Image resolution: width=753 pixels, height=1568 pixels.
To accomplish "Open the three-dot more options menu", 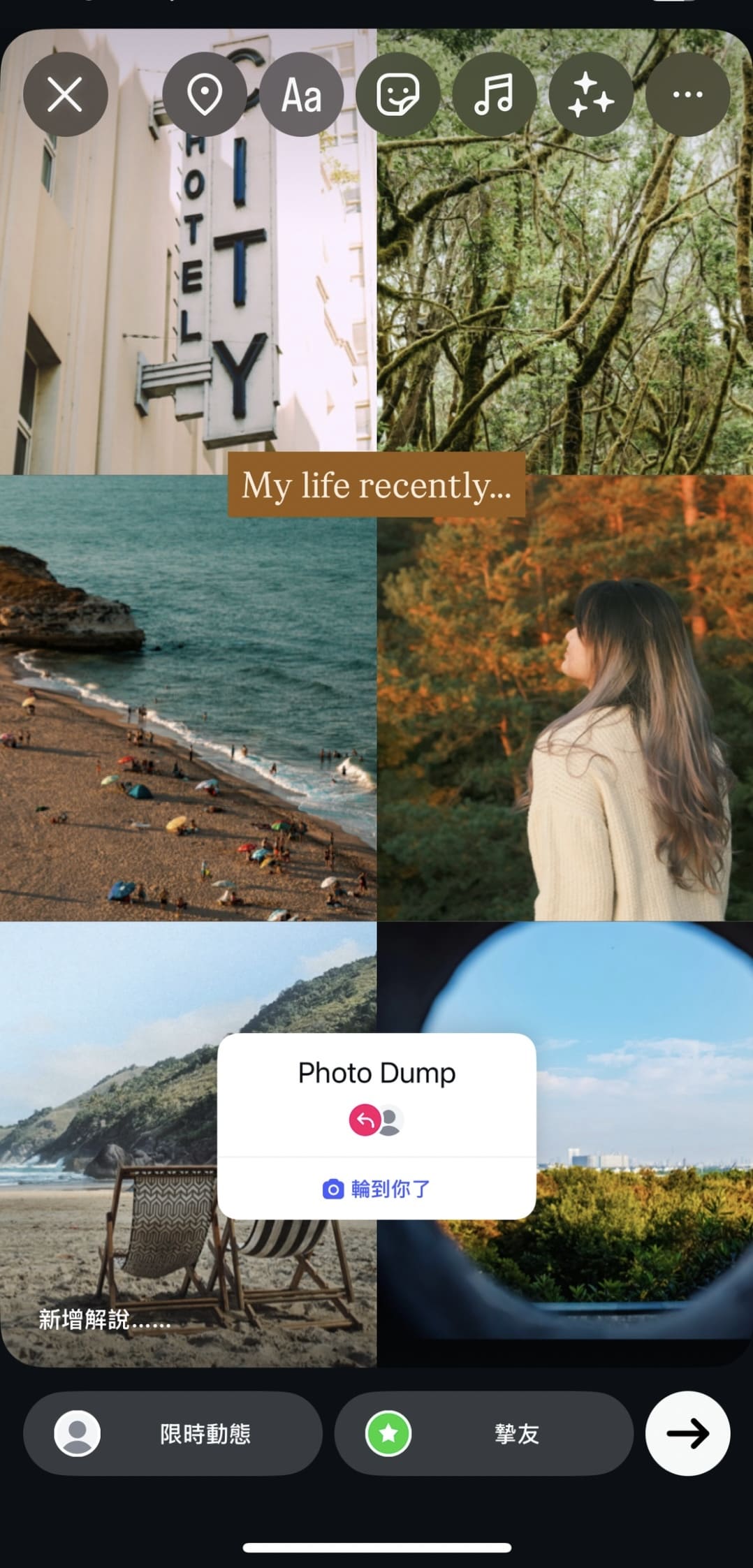I will pyautogui.click(x=687, y=94).
